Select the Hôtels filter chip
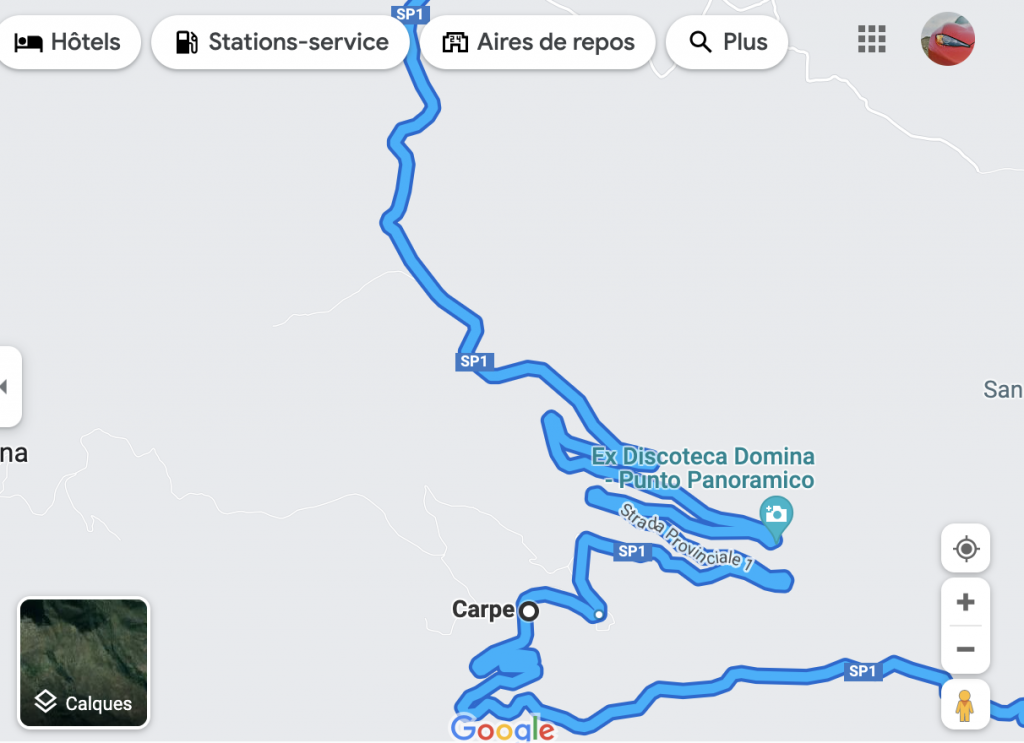Viewport: 1024px width, 743px height. 68,42
